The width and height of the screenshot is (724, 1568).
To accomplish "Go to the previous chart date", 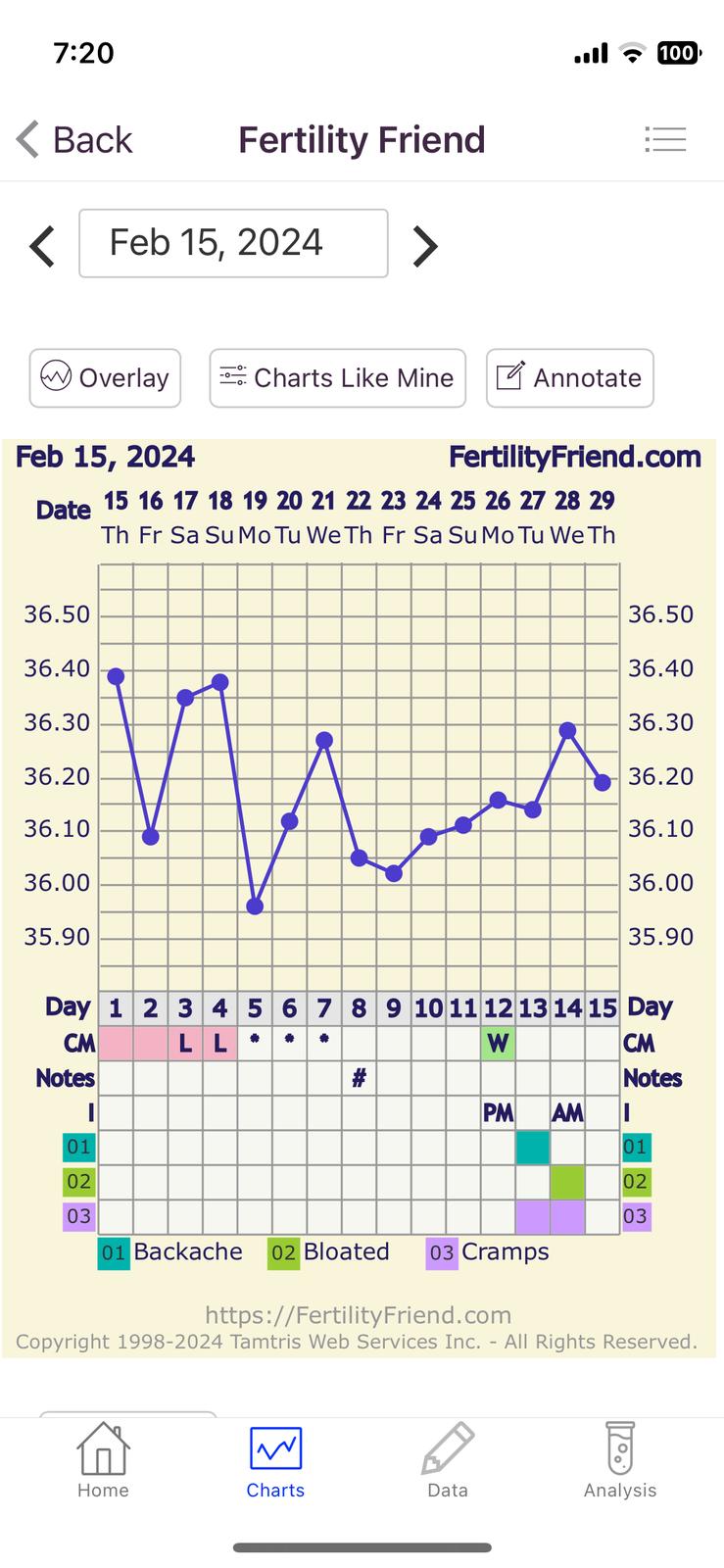I will click(x=42, y=246).
